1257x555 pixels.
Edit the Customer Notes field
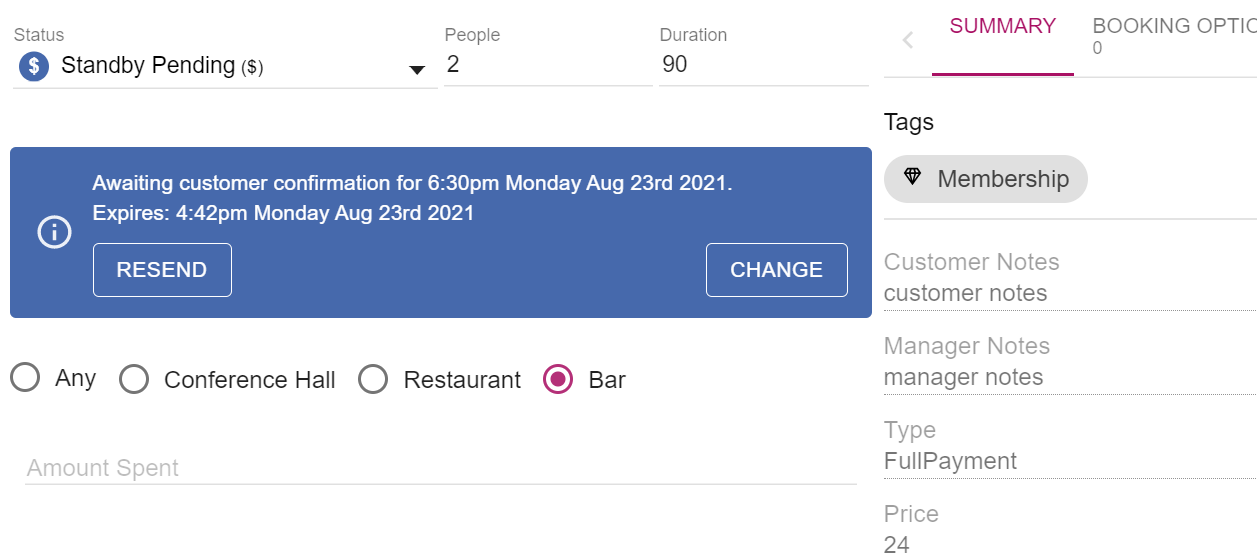point(1068,293)
